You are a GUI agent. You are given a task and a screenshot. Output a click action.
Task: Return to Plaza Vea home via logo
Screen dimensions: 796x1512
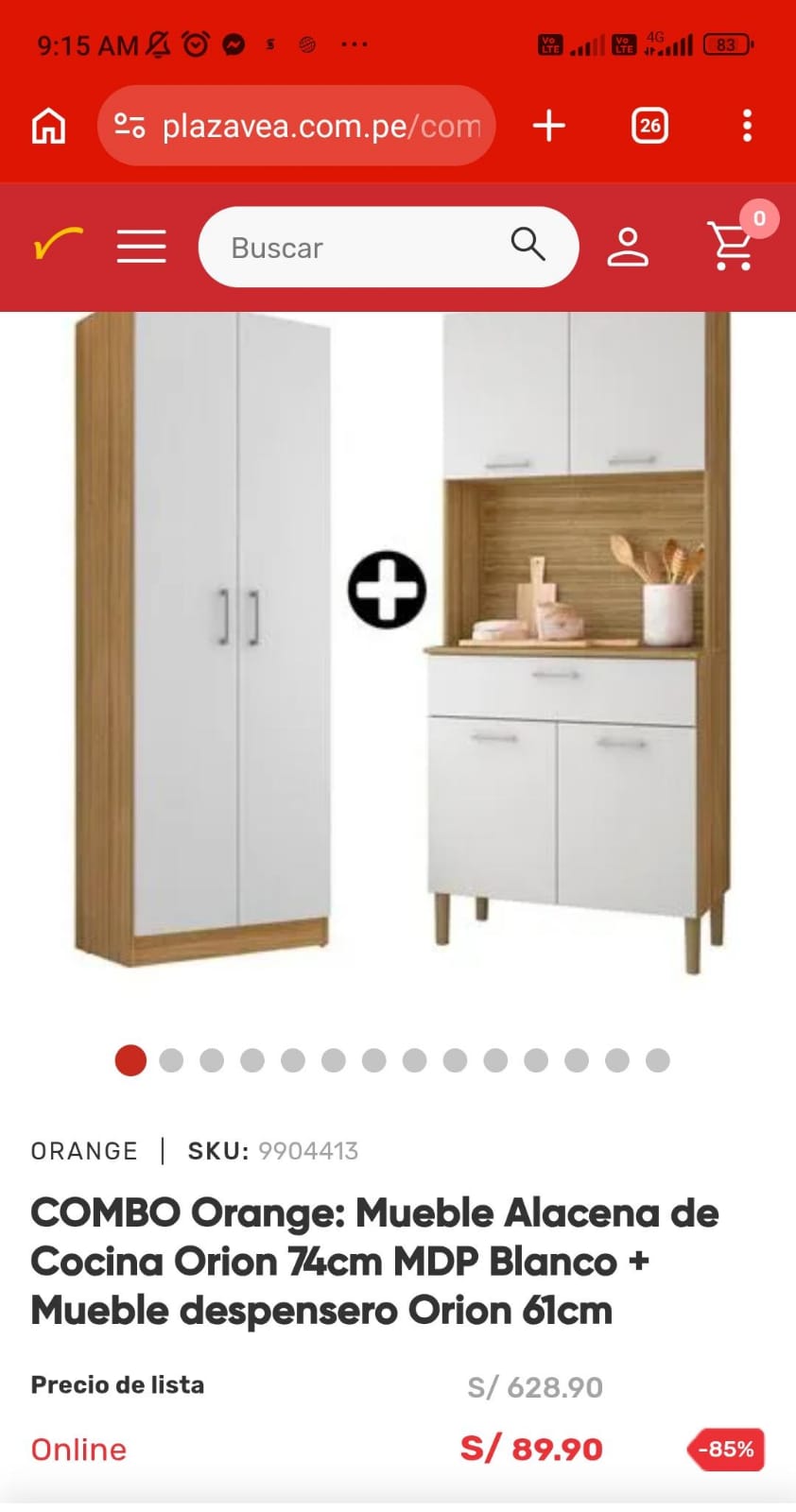click(x=58, y=245)
